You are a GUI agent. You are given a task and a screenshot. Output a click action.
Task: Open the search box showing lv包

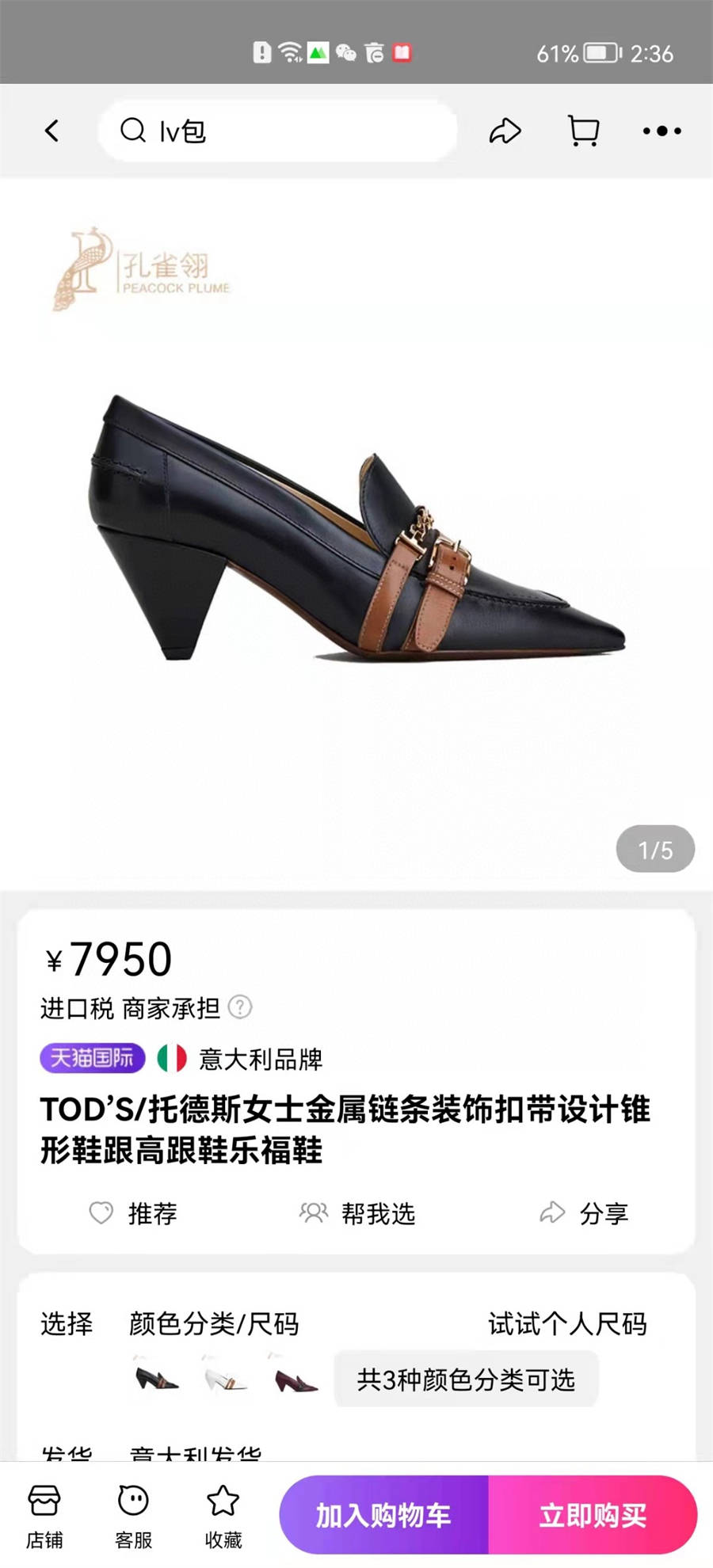(x=277, y=131)
